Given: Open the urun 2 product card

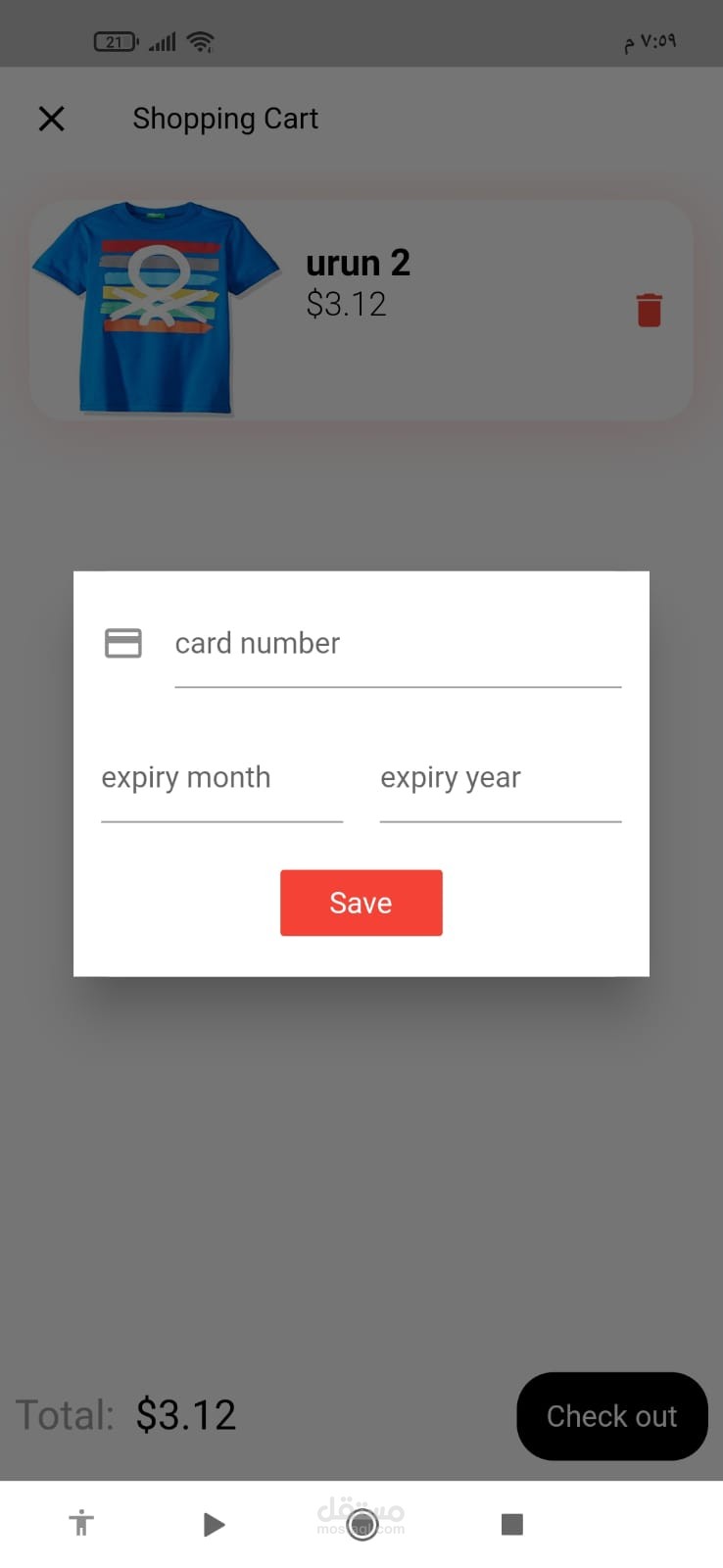Looking at the screenshot, I should (x=361, y=311).
